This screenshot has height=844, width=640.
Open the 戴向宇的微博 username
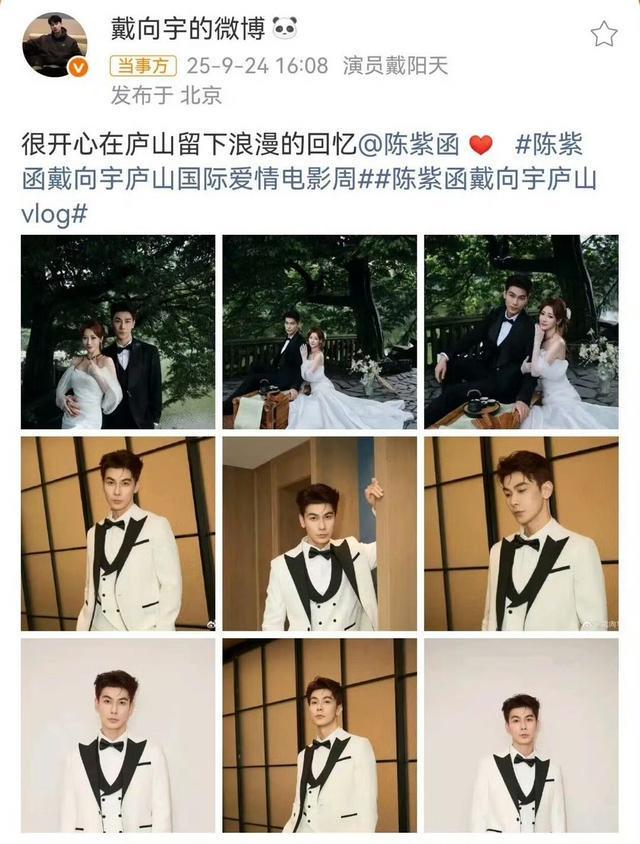coord(187,31)
